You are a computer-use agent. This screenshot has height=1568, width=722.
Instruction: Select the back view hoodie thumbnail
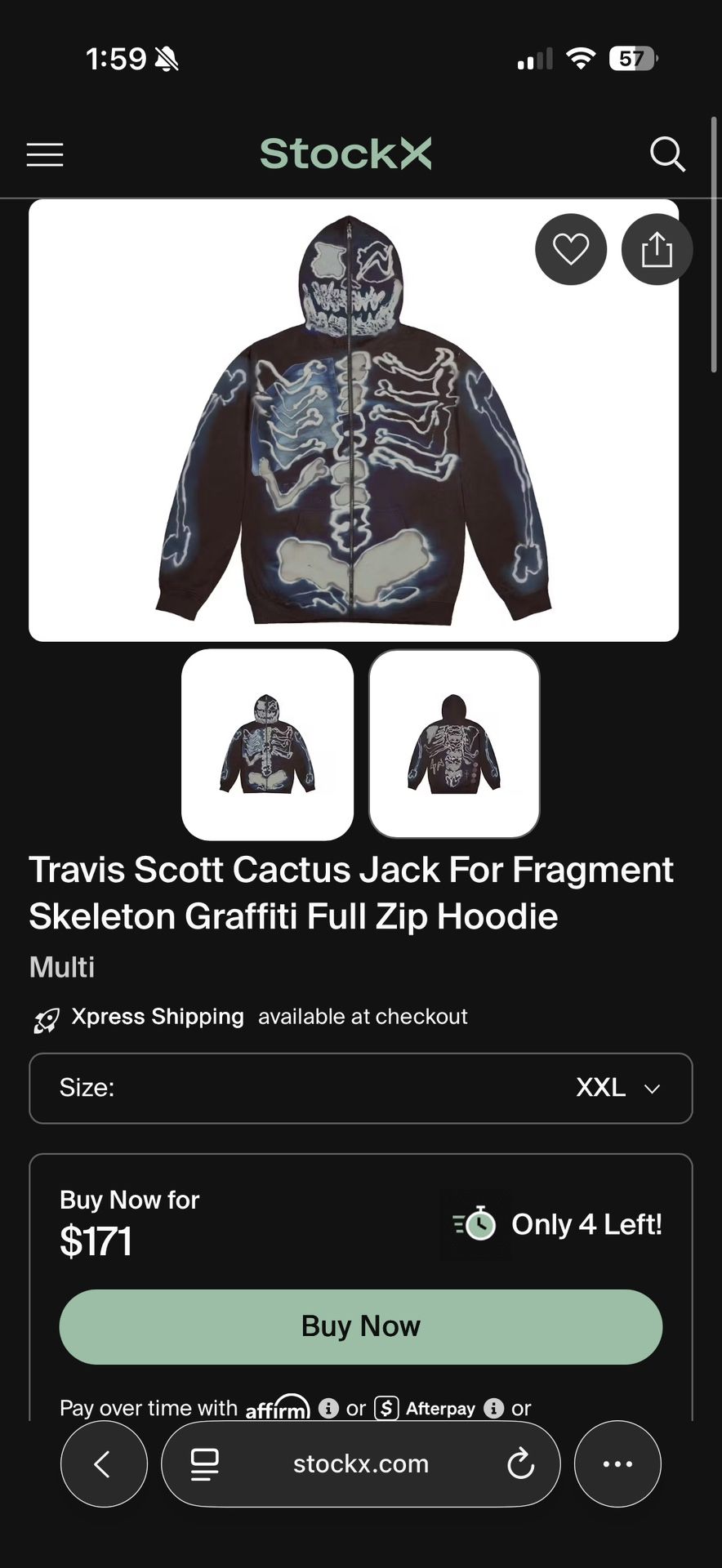pyautogui.click(x=454, y=746)
